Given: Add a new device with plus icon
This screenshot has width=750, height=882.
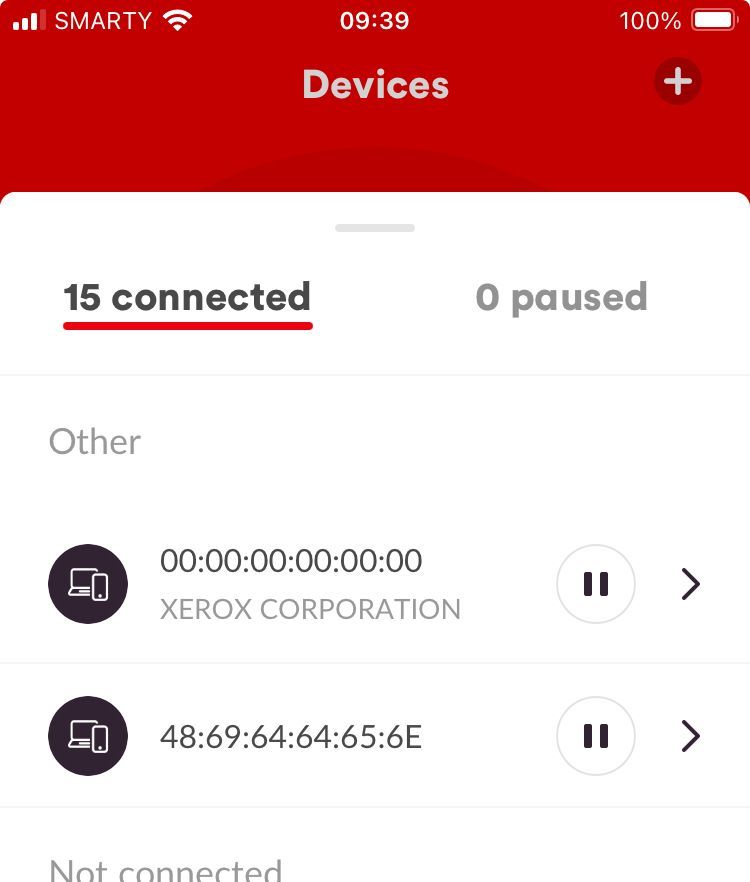Looking at the screenshot, I should (678, 81).
